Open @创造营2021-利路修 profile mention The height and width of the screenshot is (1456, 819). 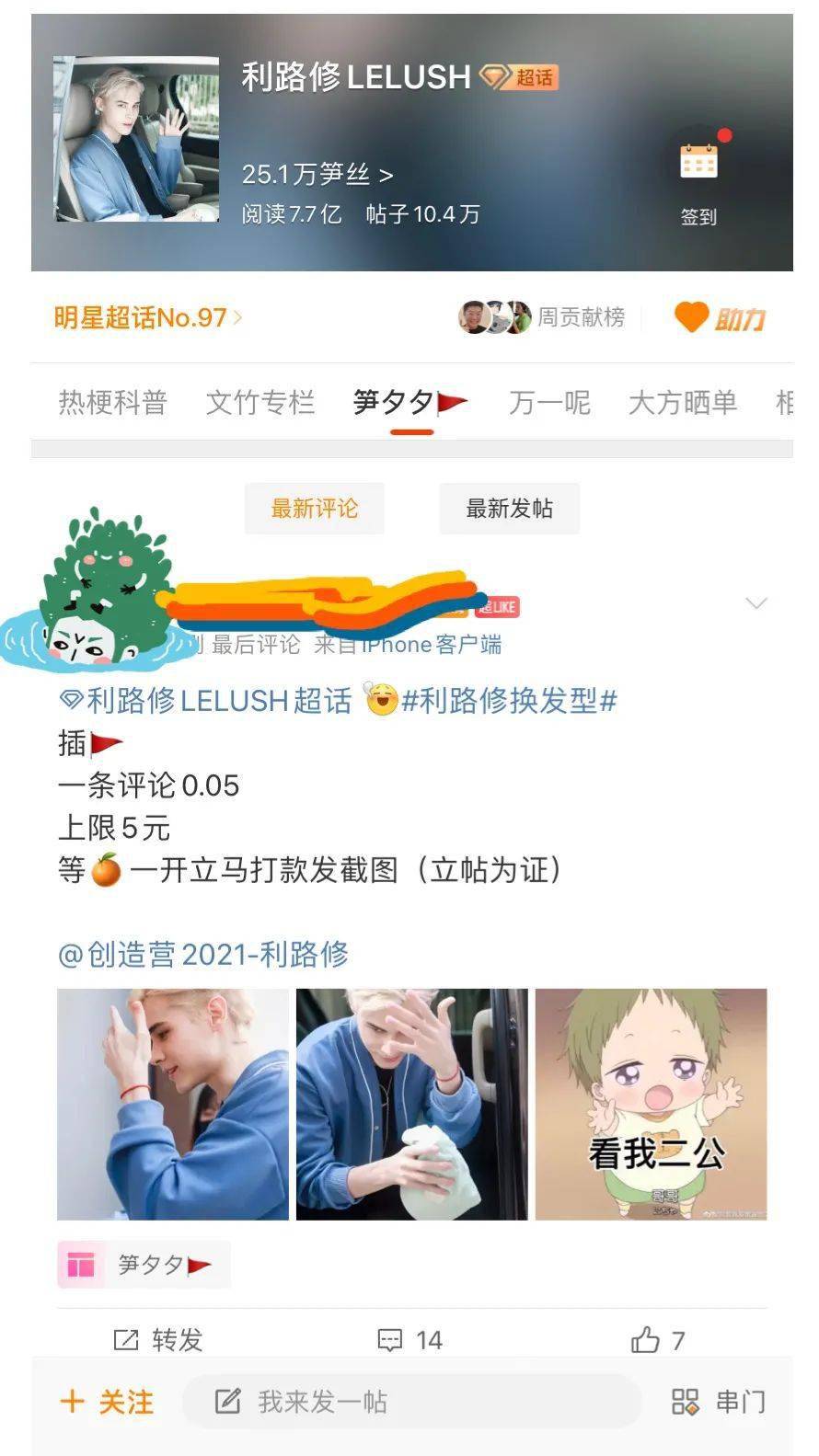[202, 954]
